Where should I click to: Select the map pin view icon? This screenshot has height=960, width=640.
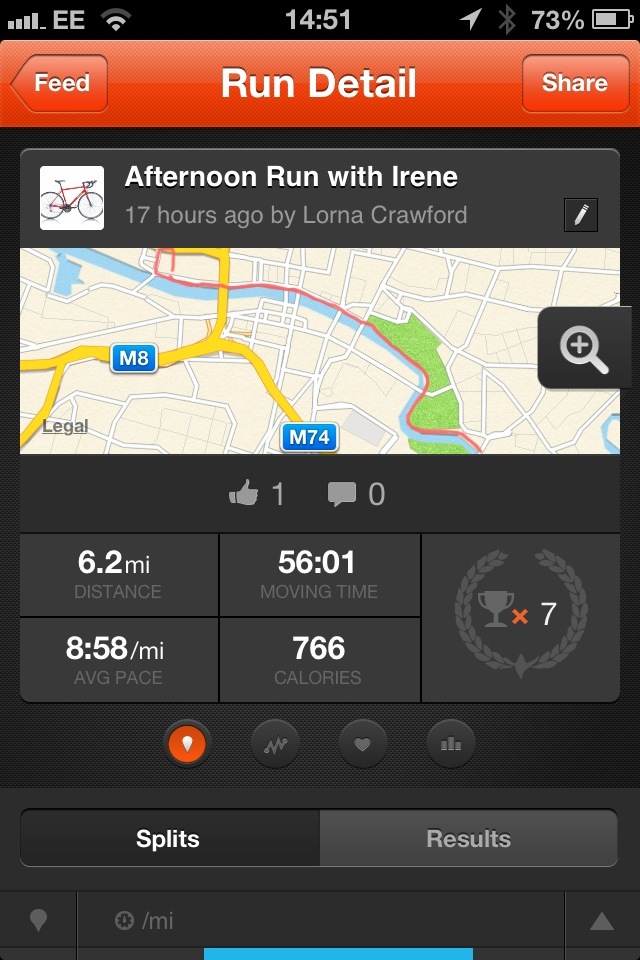point(188,743)
